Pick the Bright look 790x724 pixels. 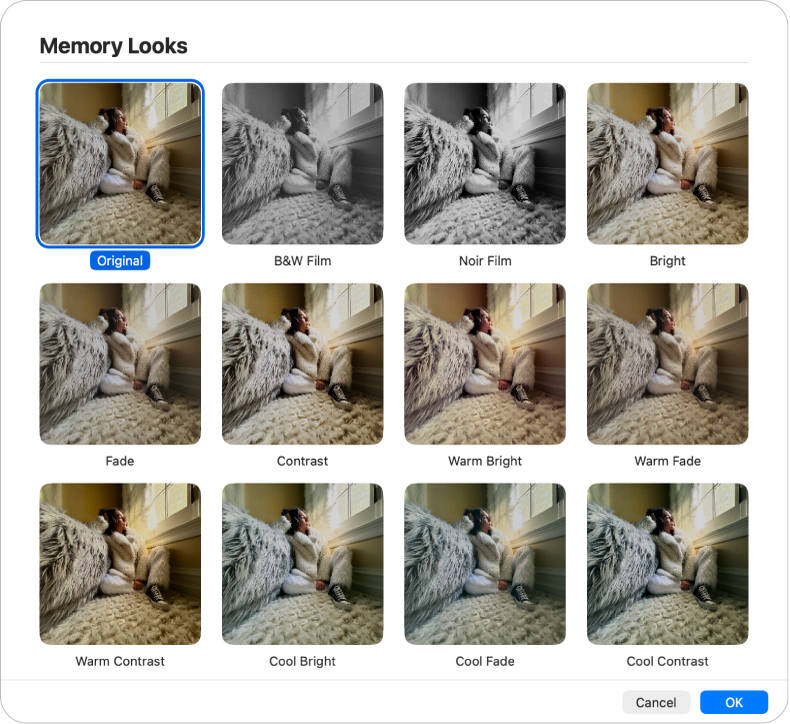point(667,163)
